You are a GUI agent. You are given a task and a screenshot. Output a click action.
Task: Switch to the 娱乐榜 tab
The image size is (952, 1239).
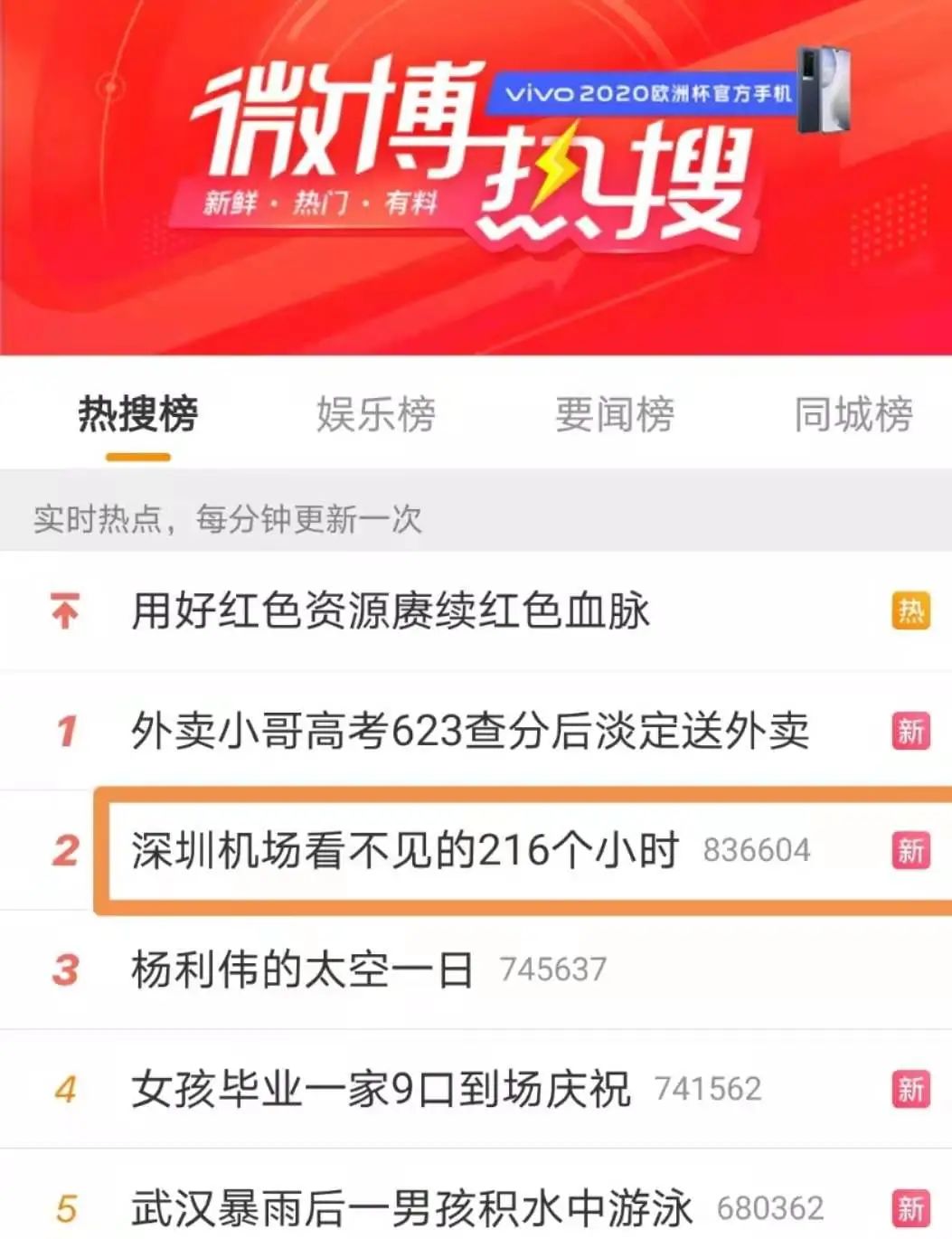[x=375, y=415]
